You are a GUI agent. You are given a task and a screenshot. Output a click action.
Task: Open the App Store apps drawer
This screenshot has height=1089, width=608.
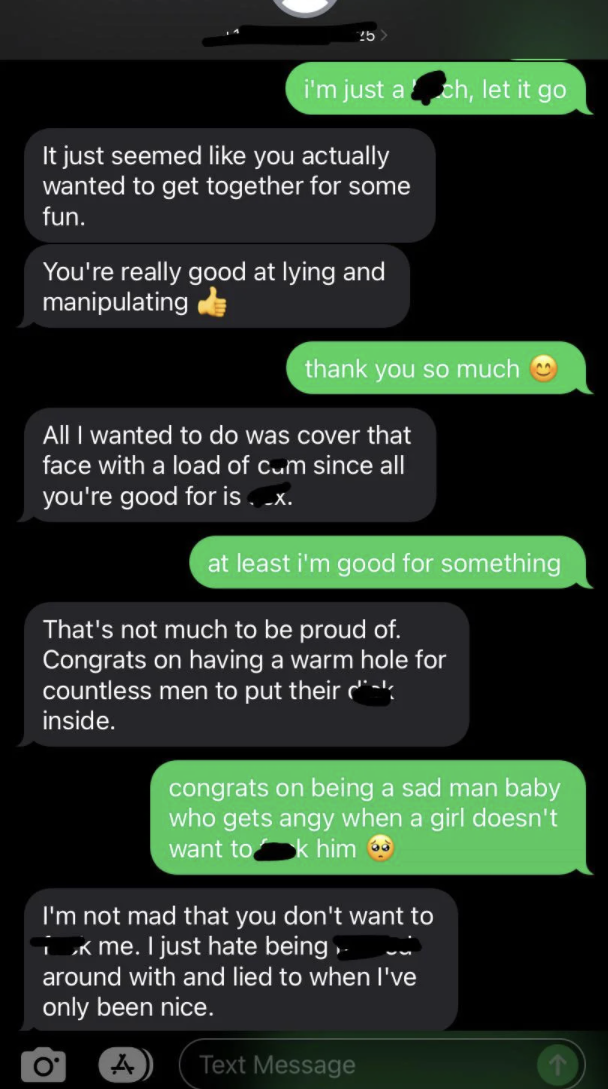pos(125,1063)
